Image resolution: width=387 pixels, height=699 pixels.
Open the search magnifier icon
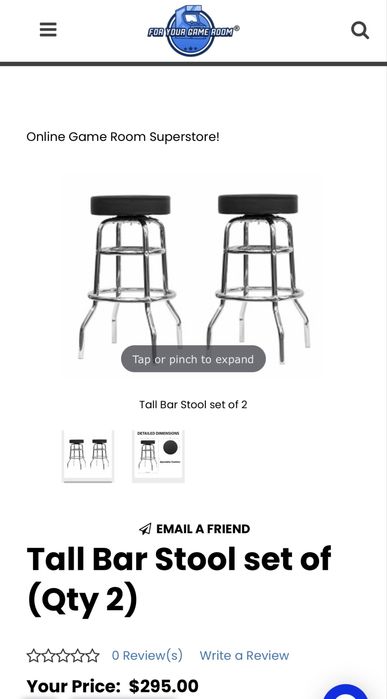click(360, 30)
